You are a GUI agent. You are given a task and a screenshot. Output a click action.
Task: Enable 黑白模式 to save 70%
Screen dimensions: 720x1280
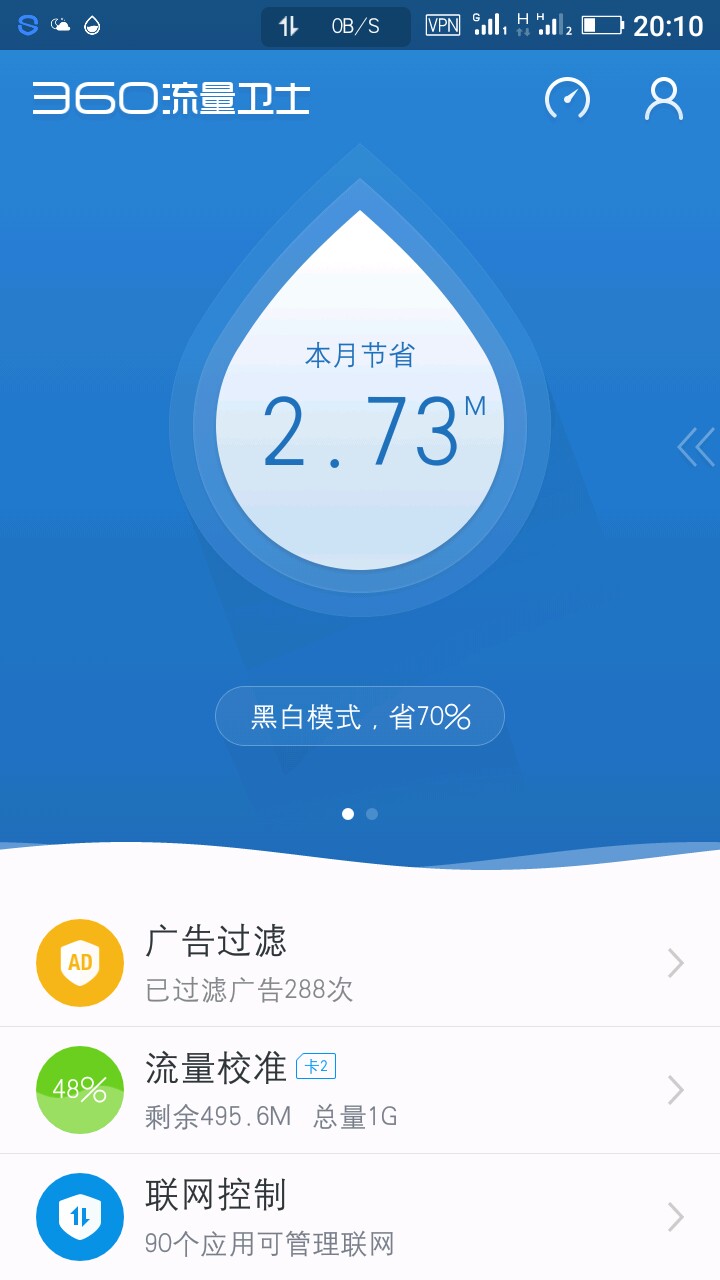pos(360,716)
